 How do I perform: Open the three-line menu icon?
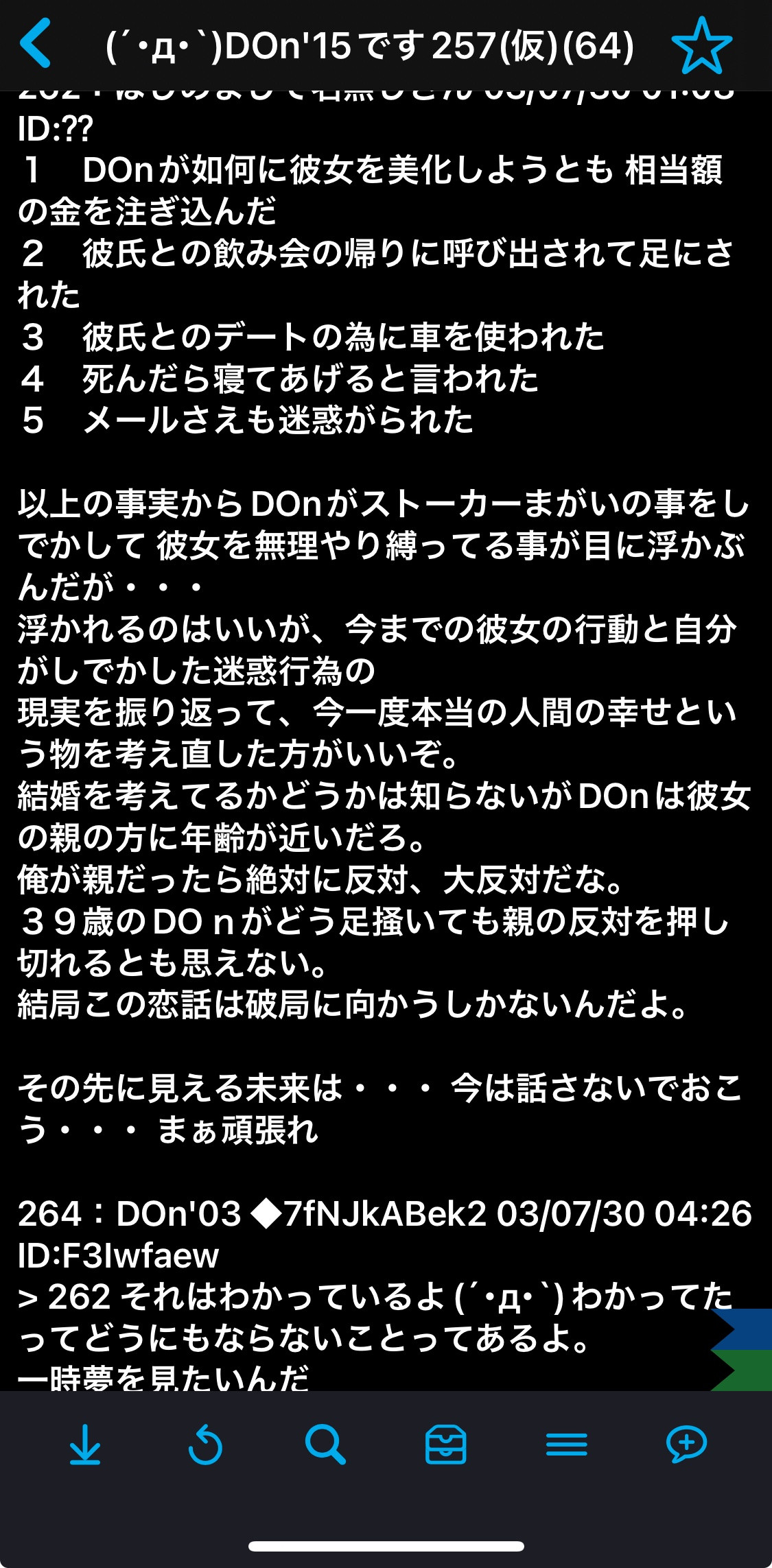pyautogui.click(x=567, y=1445)
